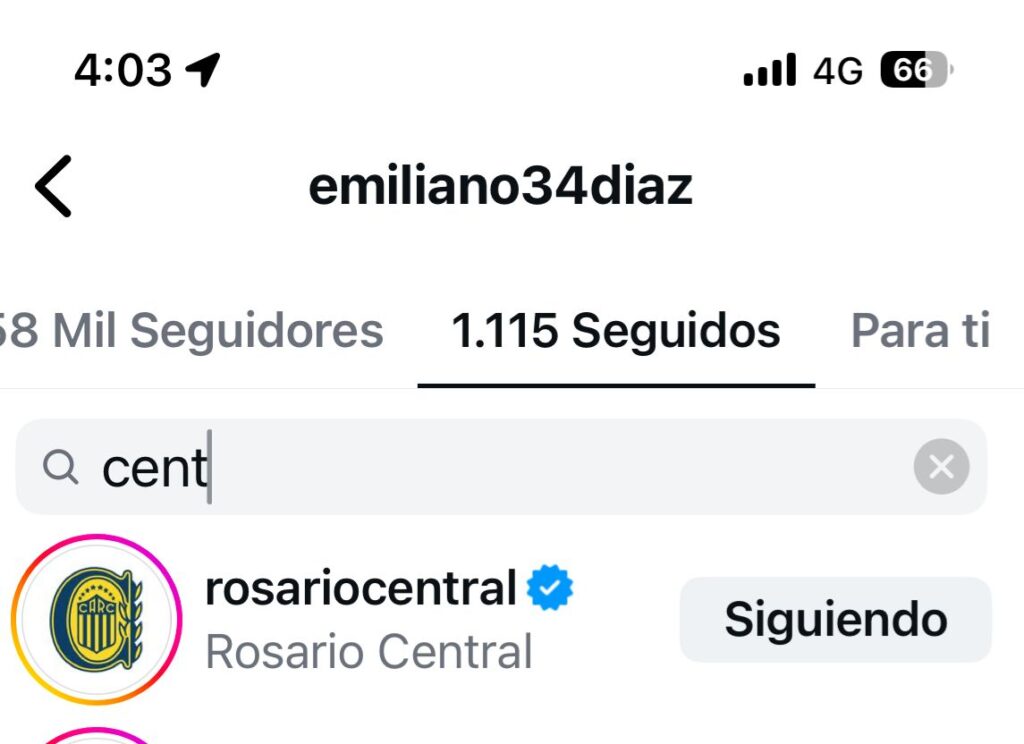This screenshot has width=1024, height=744.
Task: Tap the Siguiendo button for rosariocentral
Action: pos(835,619)
